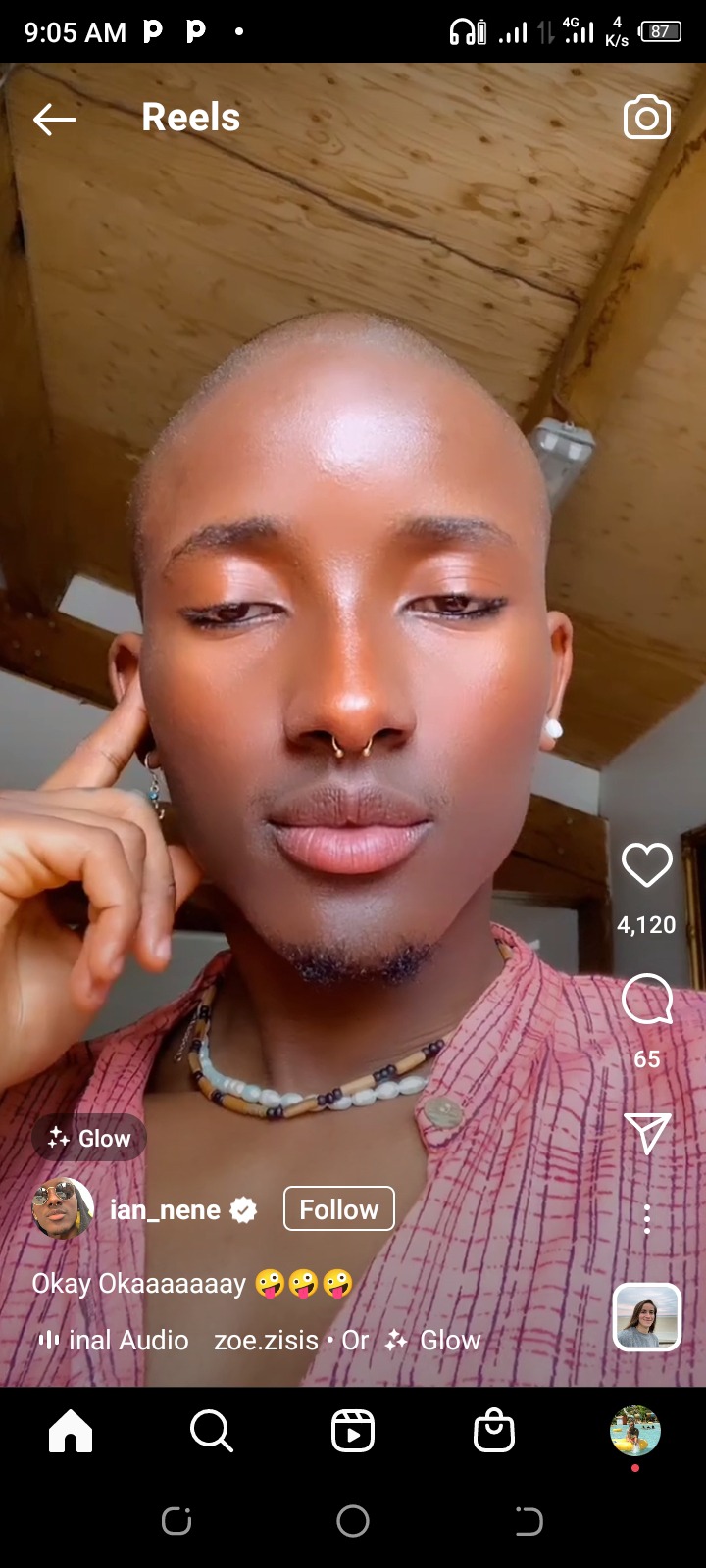Go to the Home feed tab

click(71, 1432)
